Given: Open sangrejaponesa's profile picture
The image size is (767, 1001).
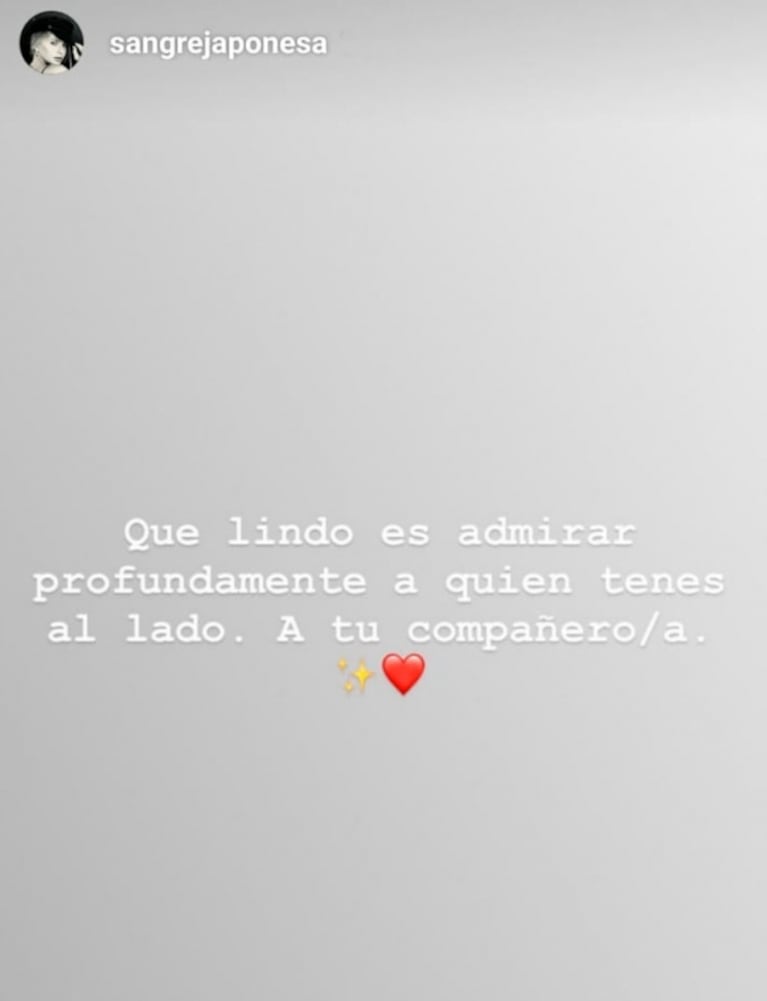Looking at the screenshot, I should [x=51, y=44].
